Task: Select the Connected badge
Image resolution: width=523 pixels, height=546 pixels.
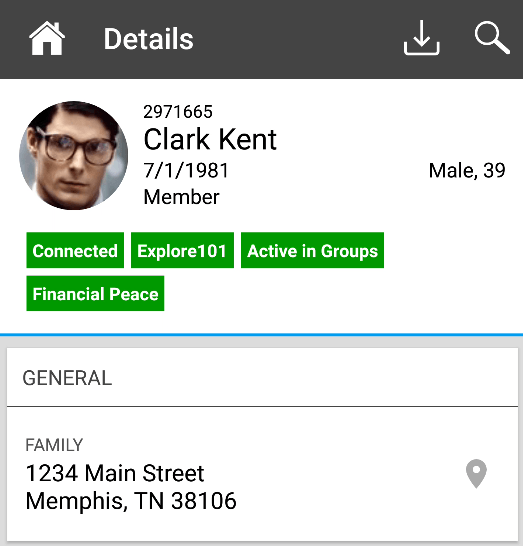Action: (x=75, y=250)
